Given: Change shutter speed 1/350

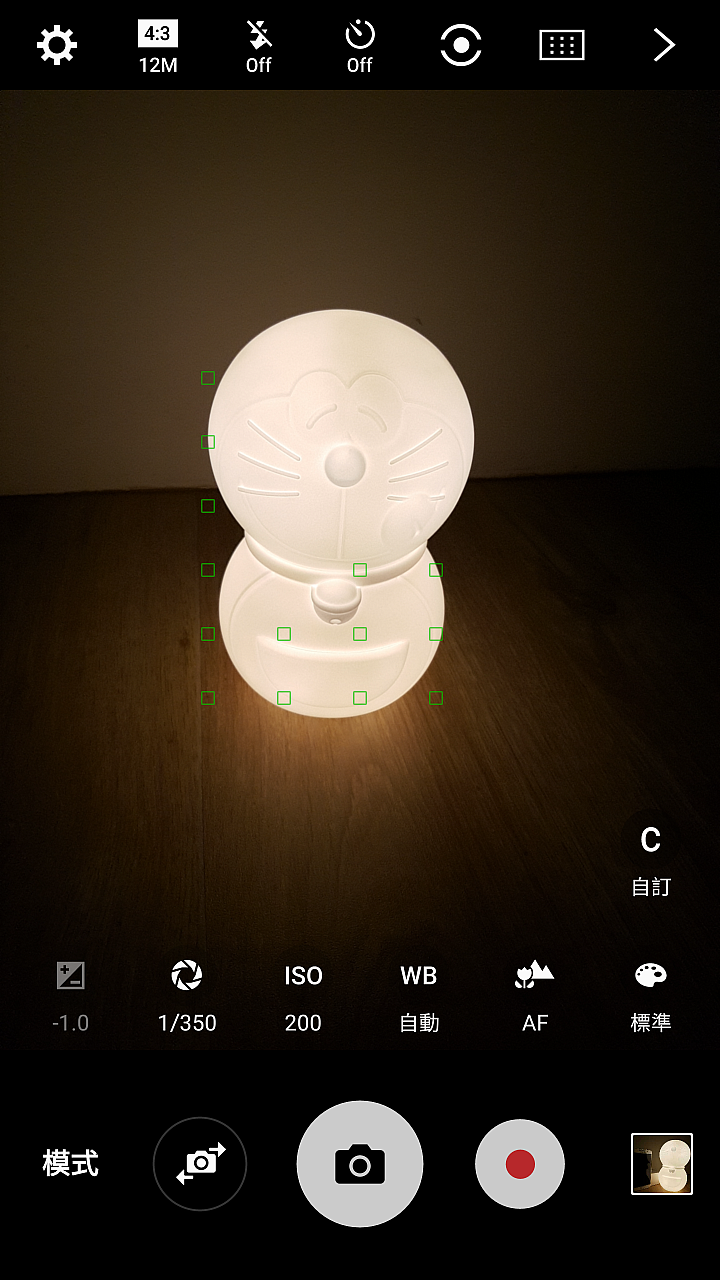Looking at the screenshot, I should pyautogui.click(x=187, y=995).
